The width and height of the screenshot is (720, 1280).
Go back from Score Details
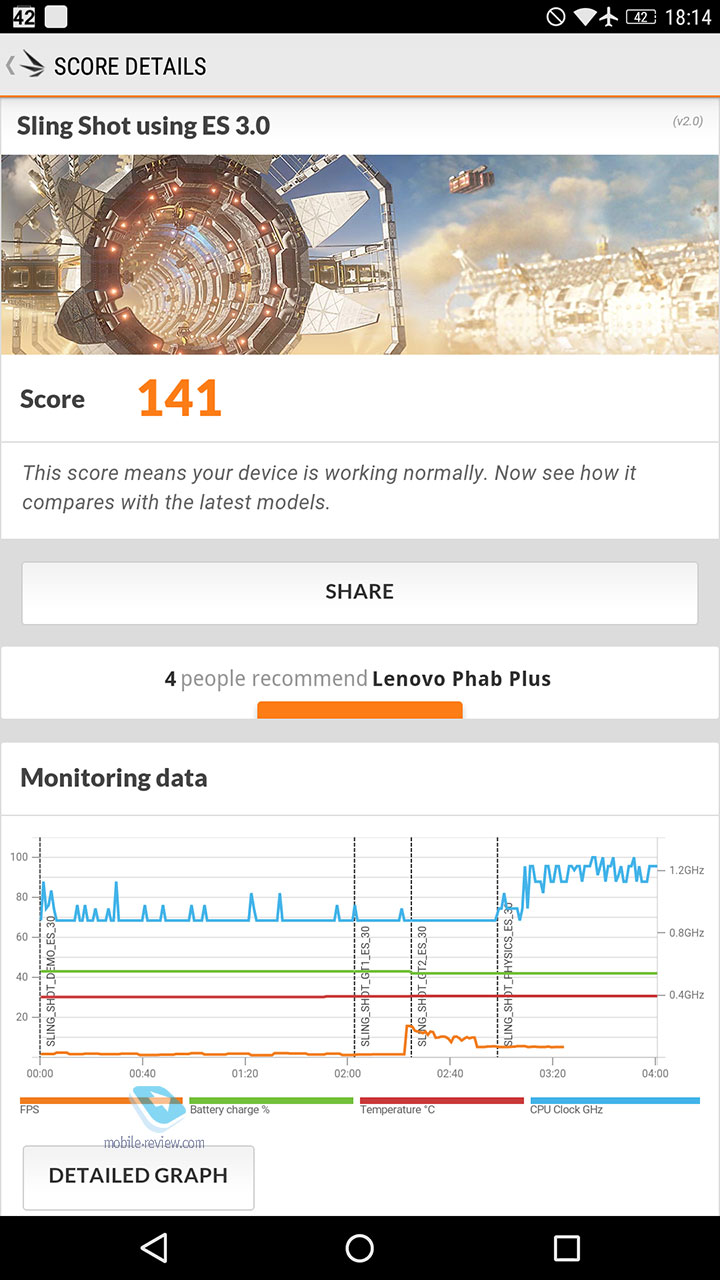[26, 66]
